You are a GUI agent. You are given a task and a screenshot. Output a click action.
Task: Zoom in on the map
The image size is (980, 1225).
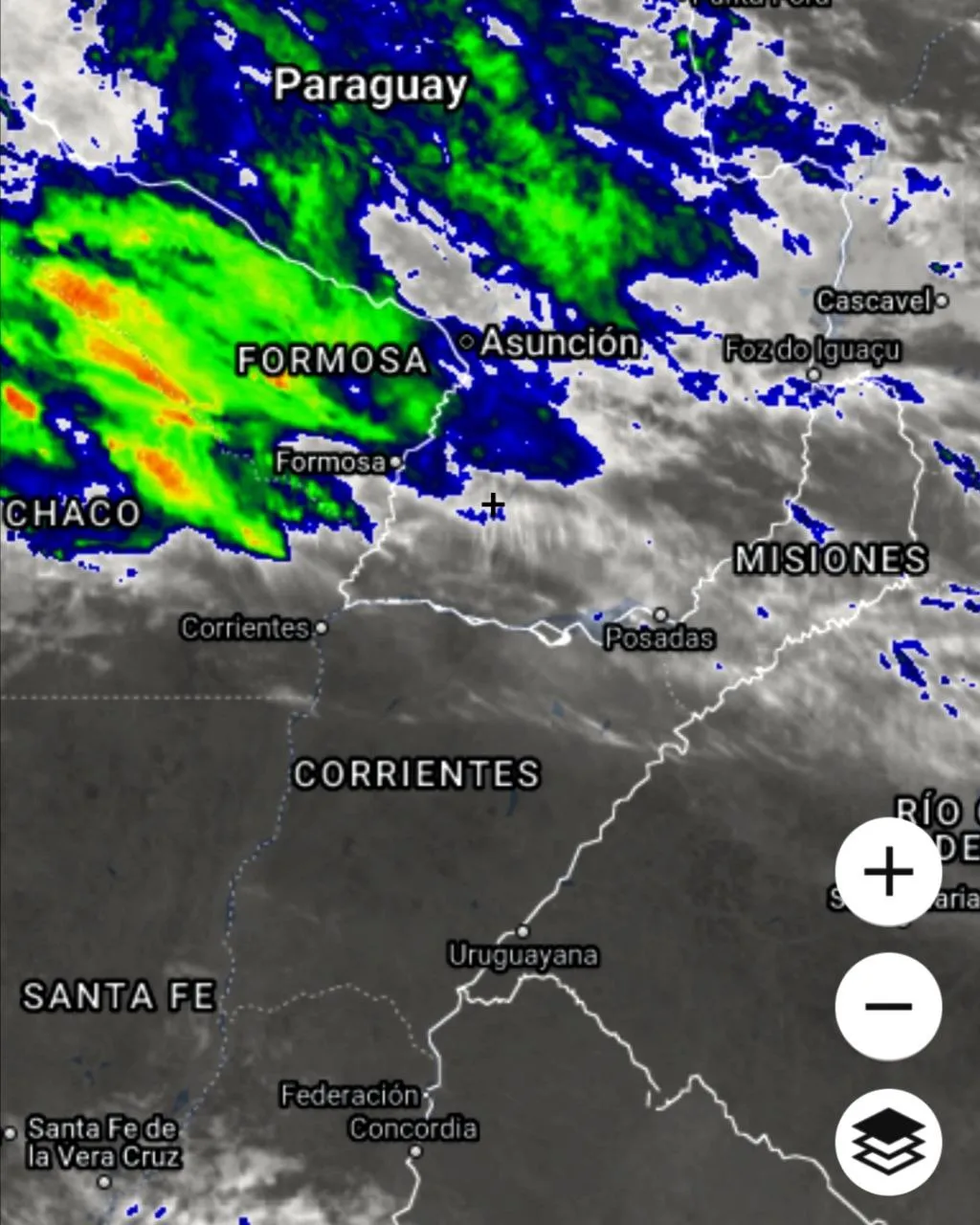888,872
